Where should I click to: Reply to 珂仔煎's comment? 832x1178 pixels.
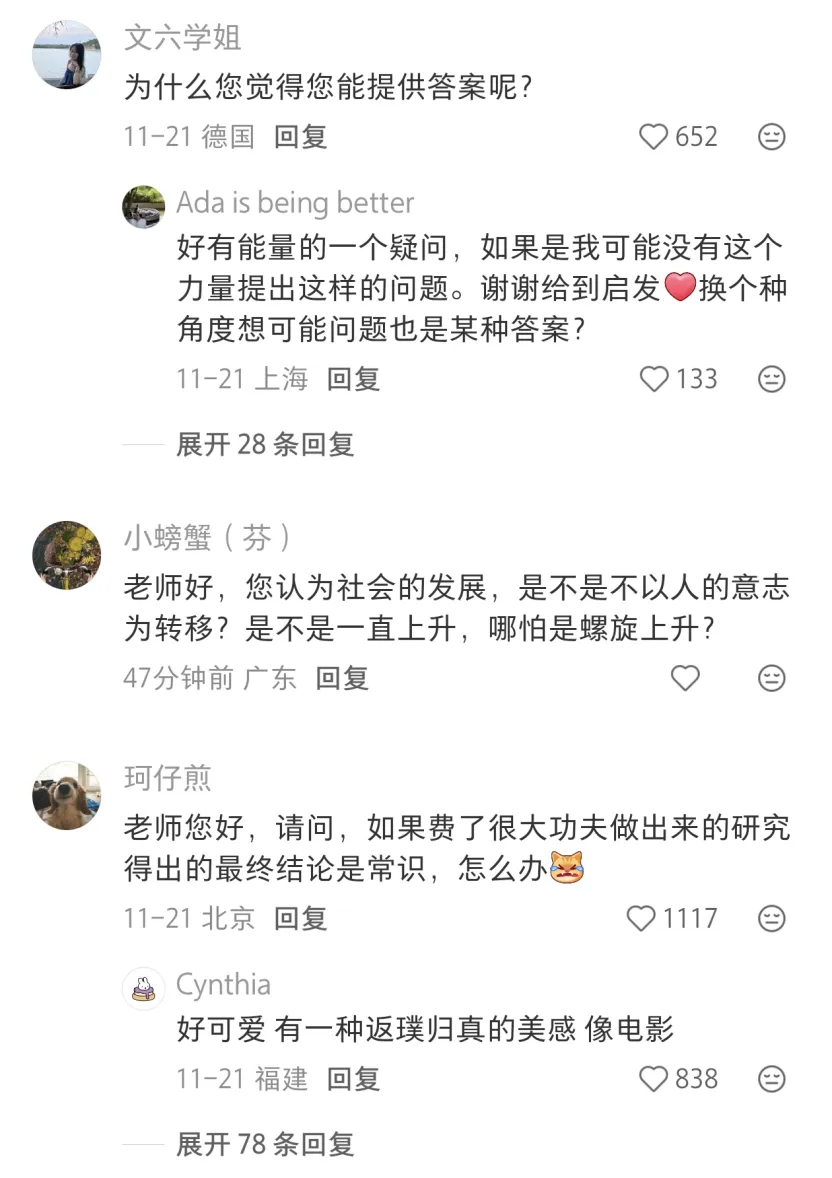click(x=301, y=918)
